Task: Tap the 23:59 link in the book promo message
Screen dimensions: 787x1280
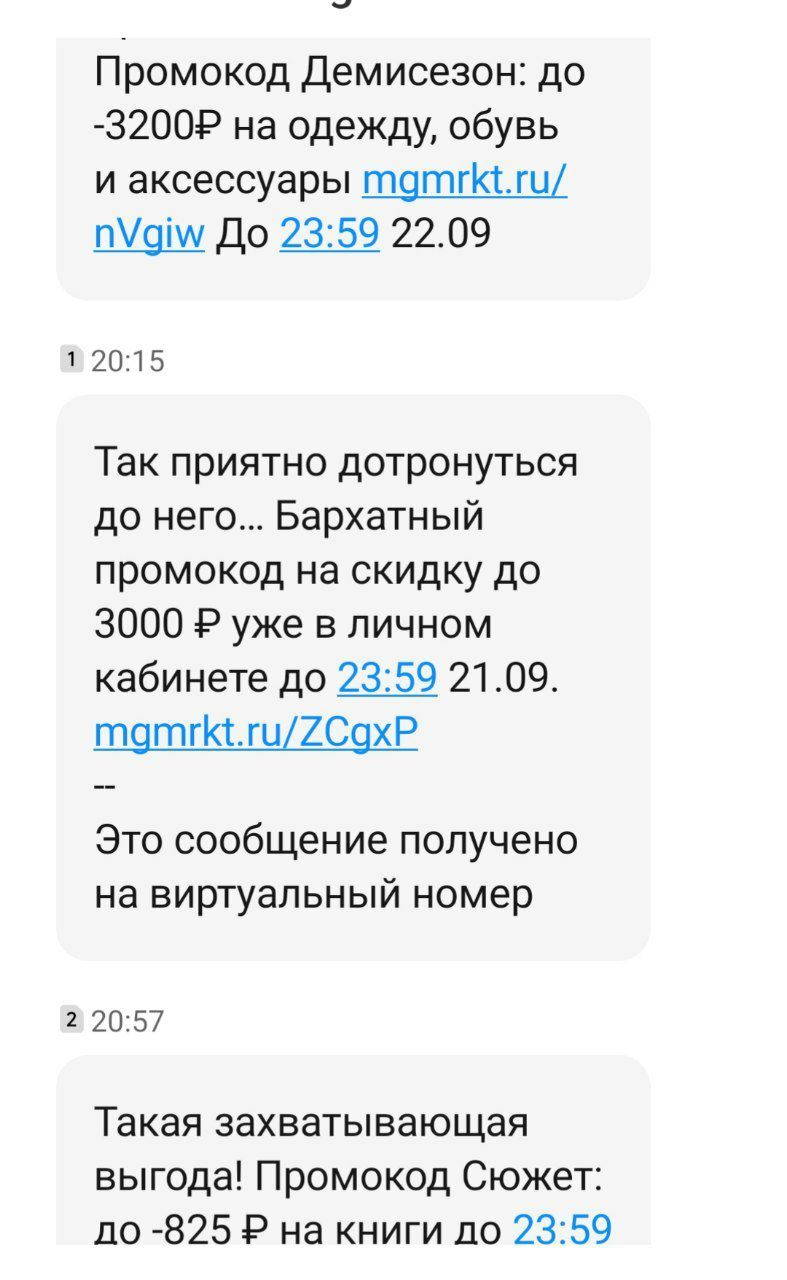Action: (x=562, y=1229)
